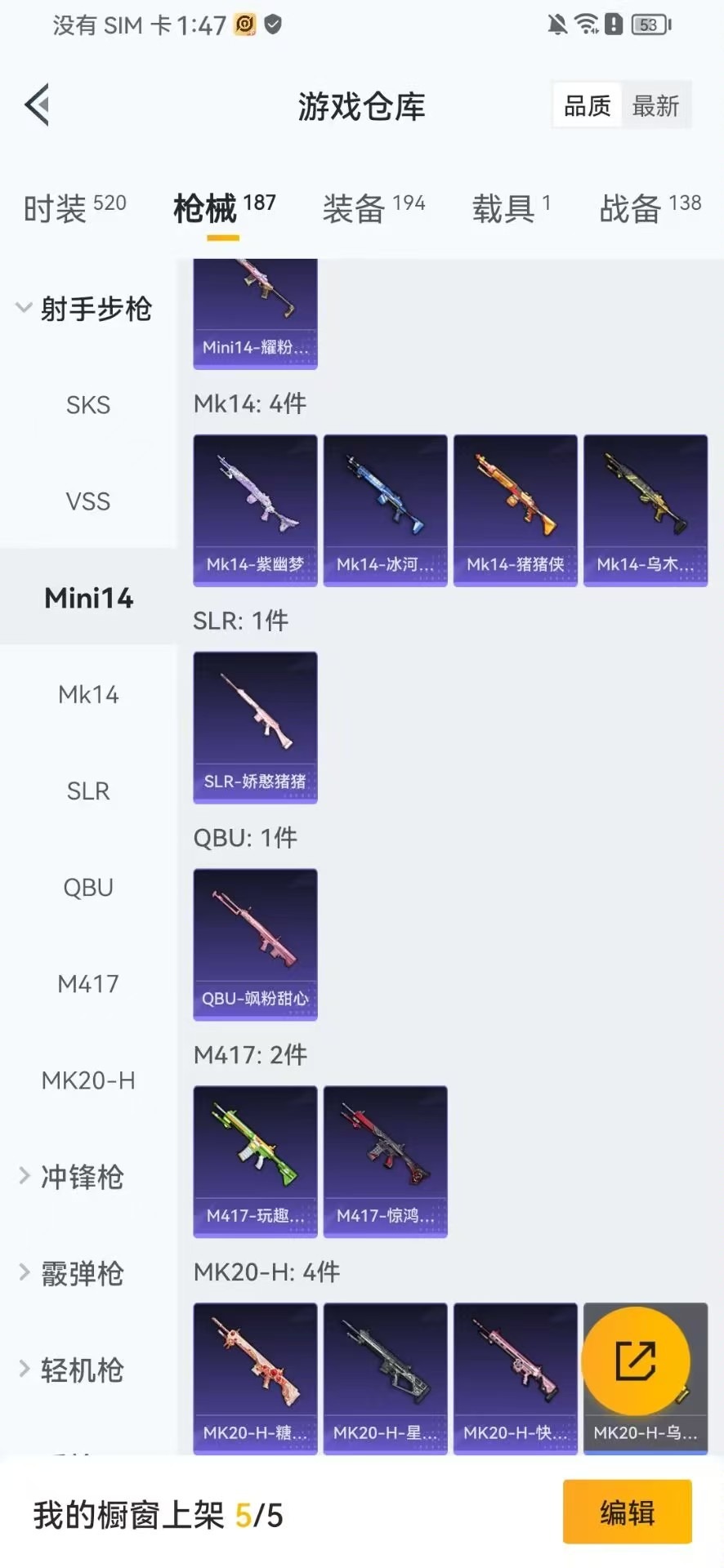Open the Mk14-紫幽梦 skin tile

coord(255,510)
